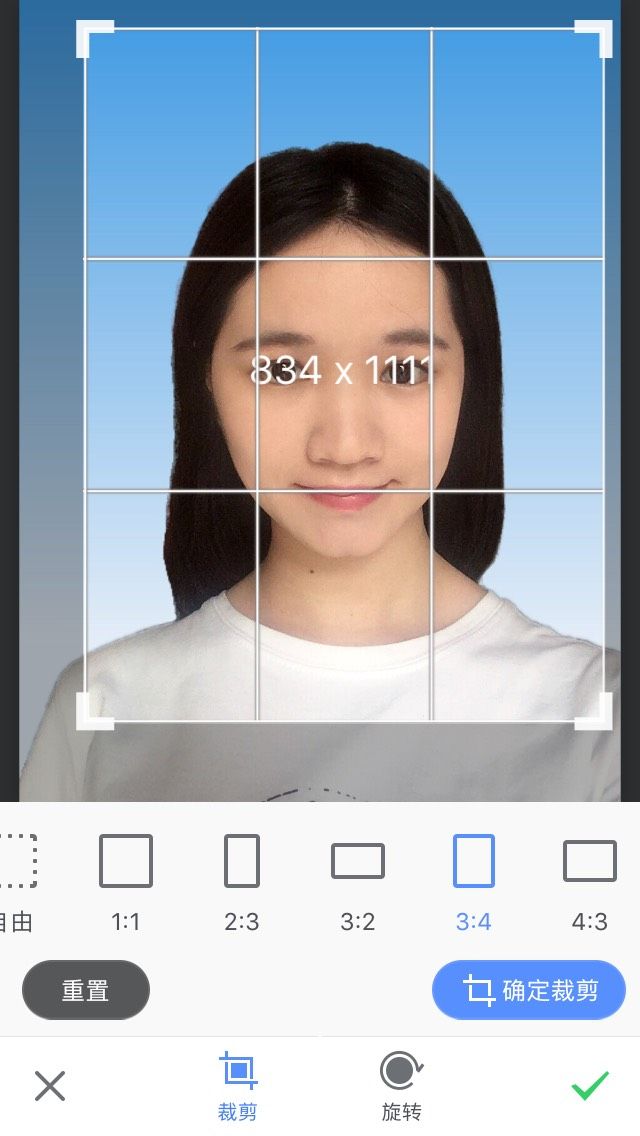The width and height of the screenshot is (640, 1136).
Task: Cancel editing with the X icon
Action: pos(50,1086)
